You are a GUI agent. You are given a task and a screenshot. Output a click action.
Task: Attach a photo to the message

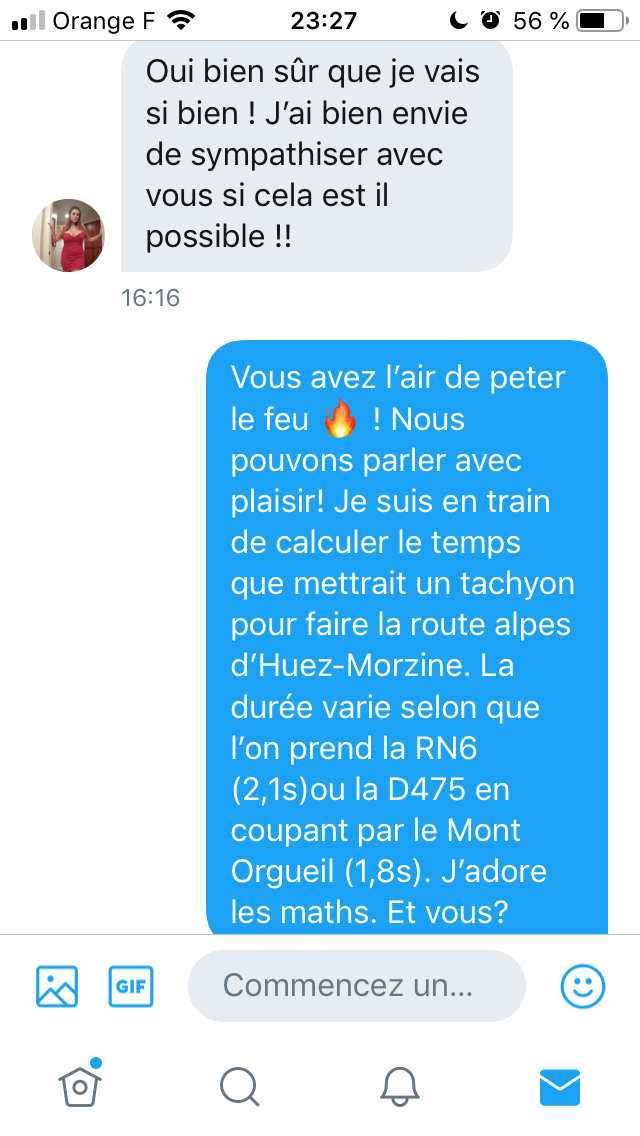pyautogui.click(x=57, y=986)
